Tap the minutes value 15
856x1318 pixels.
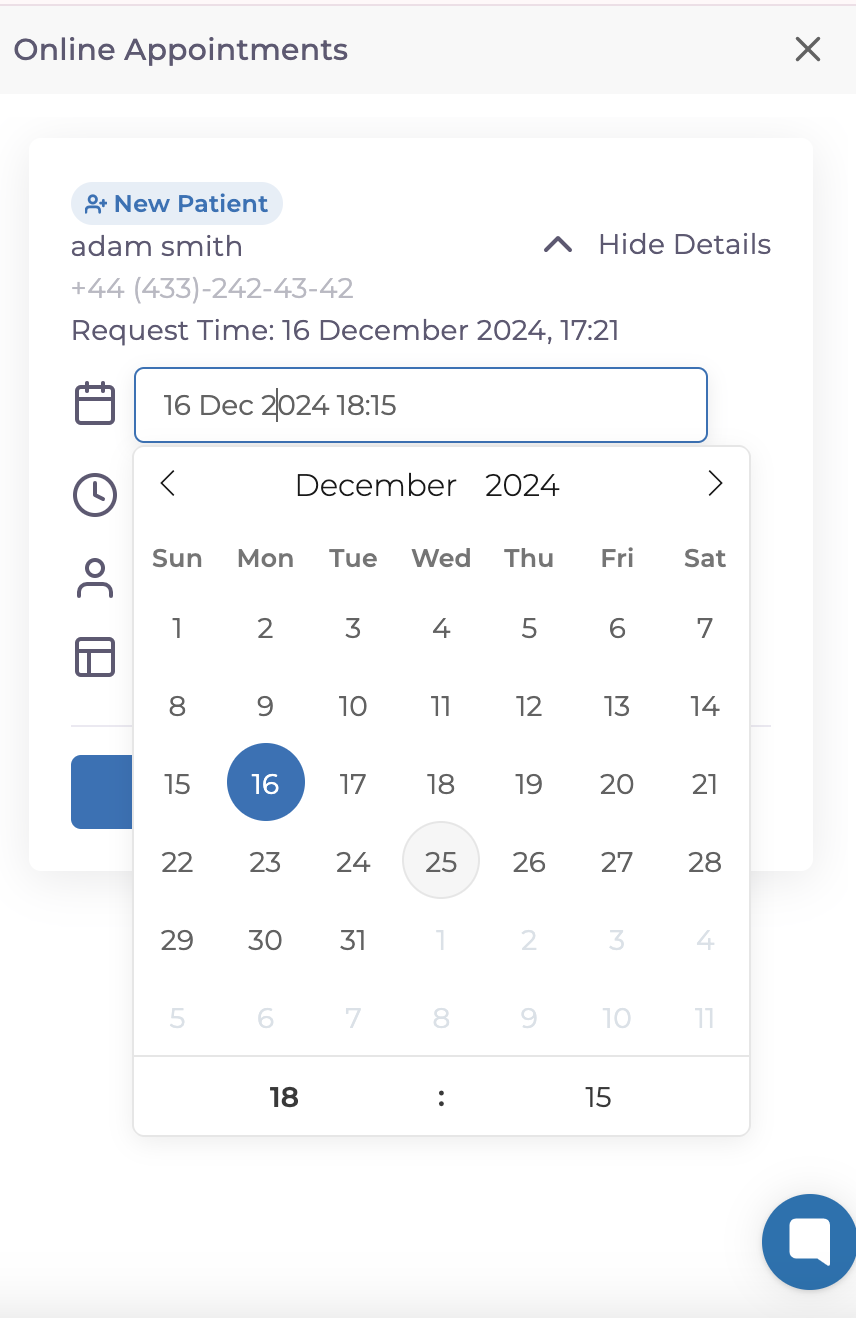pos(598,1097)
